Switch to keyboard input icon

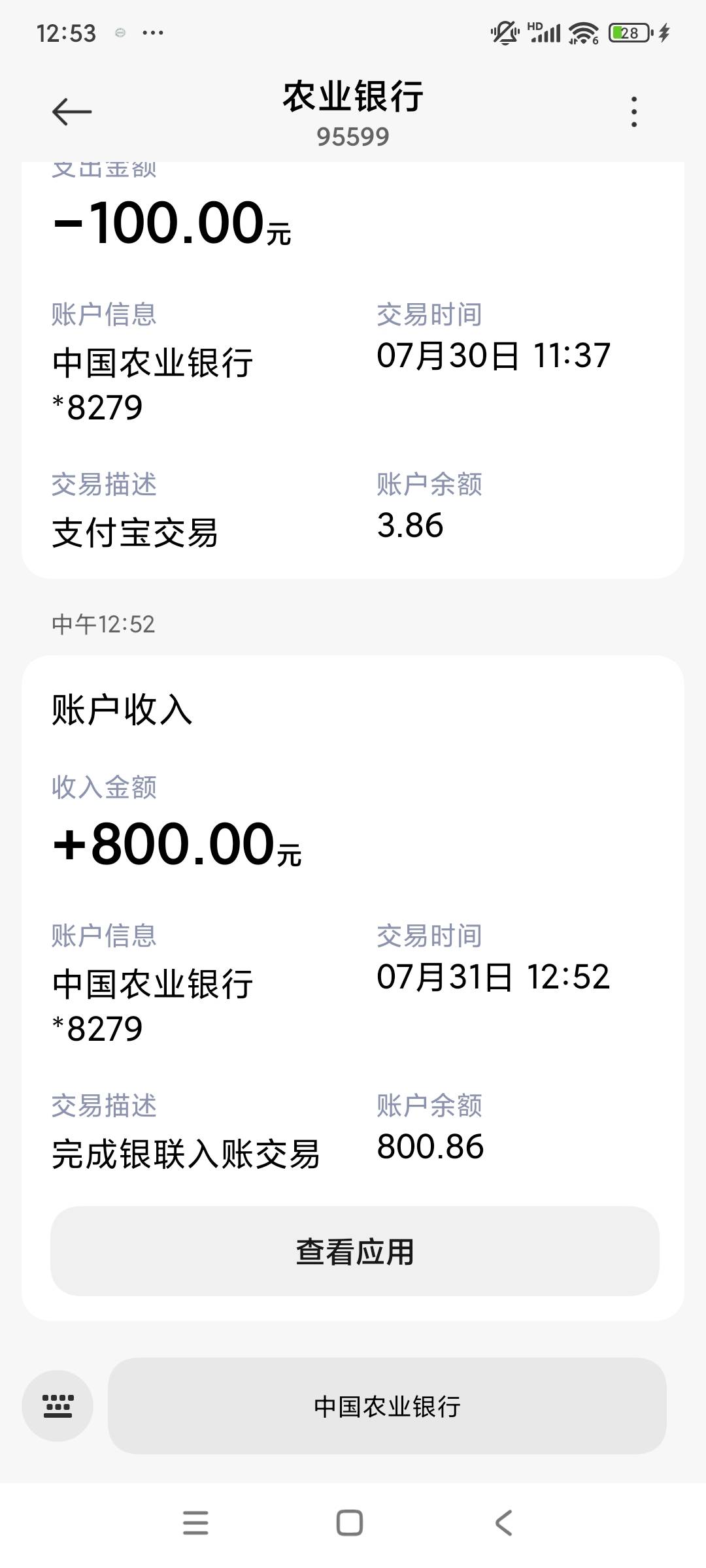58,1406
